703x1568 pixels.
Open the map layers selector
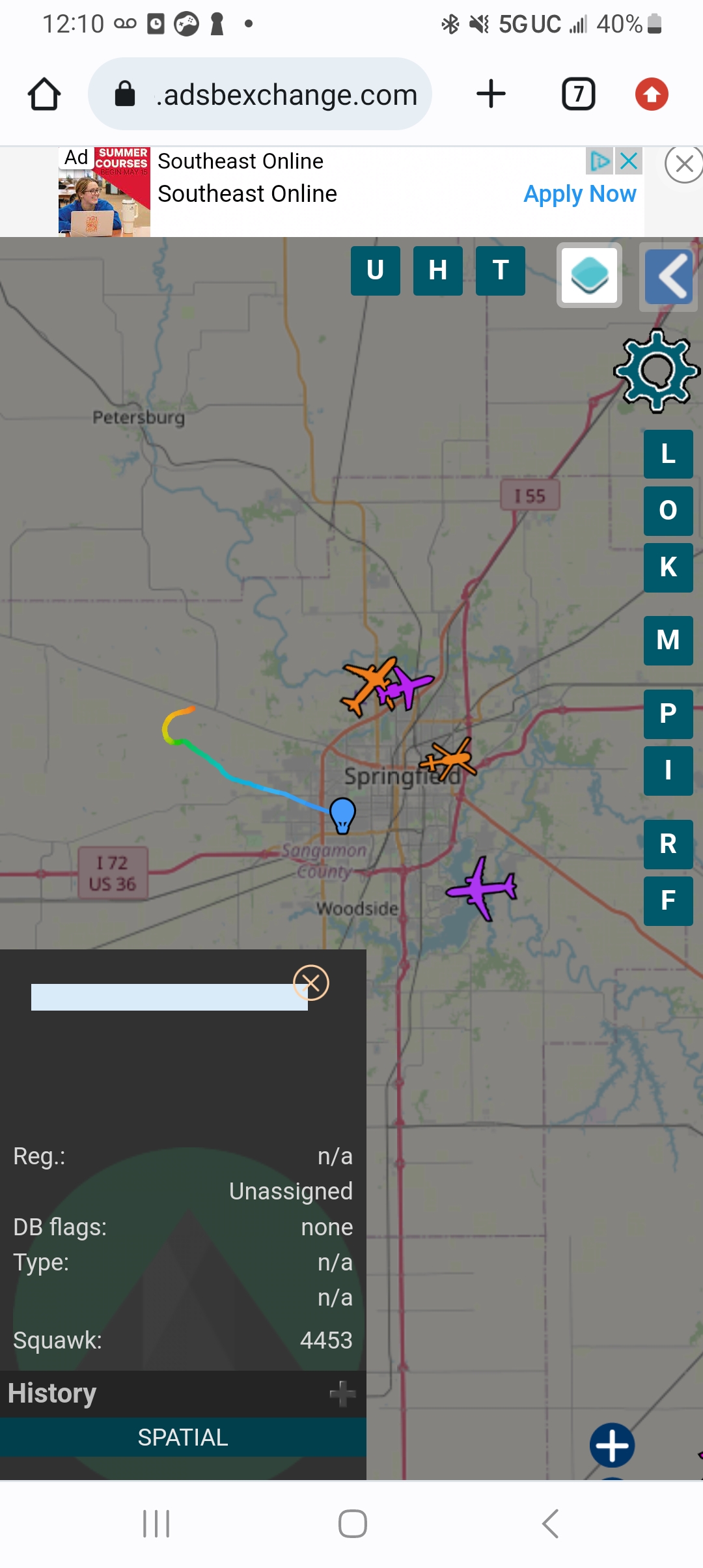pos(589,275)
